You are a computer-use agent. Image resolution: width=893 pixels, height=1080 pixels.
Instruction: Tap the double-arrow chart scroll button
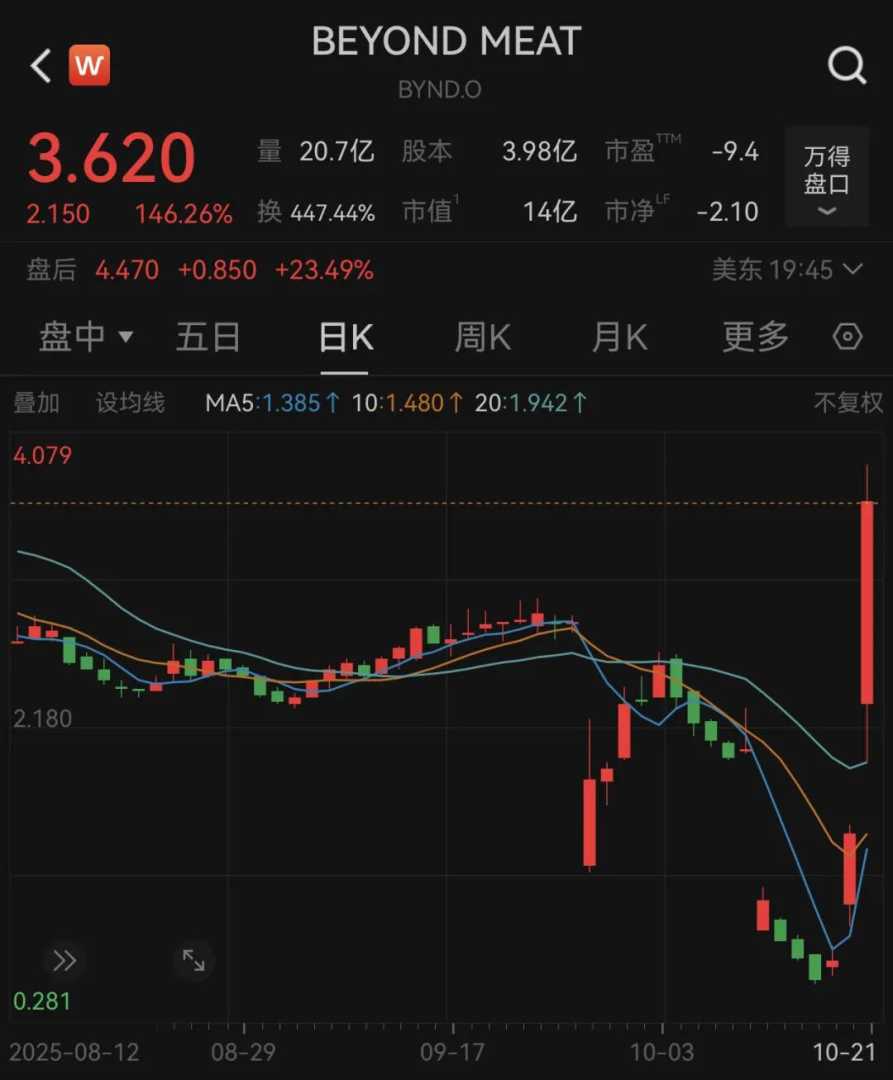pyautogui.click(x=65, y=961)
